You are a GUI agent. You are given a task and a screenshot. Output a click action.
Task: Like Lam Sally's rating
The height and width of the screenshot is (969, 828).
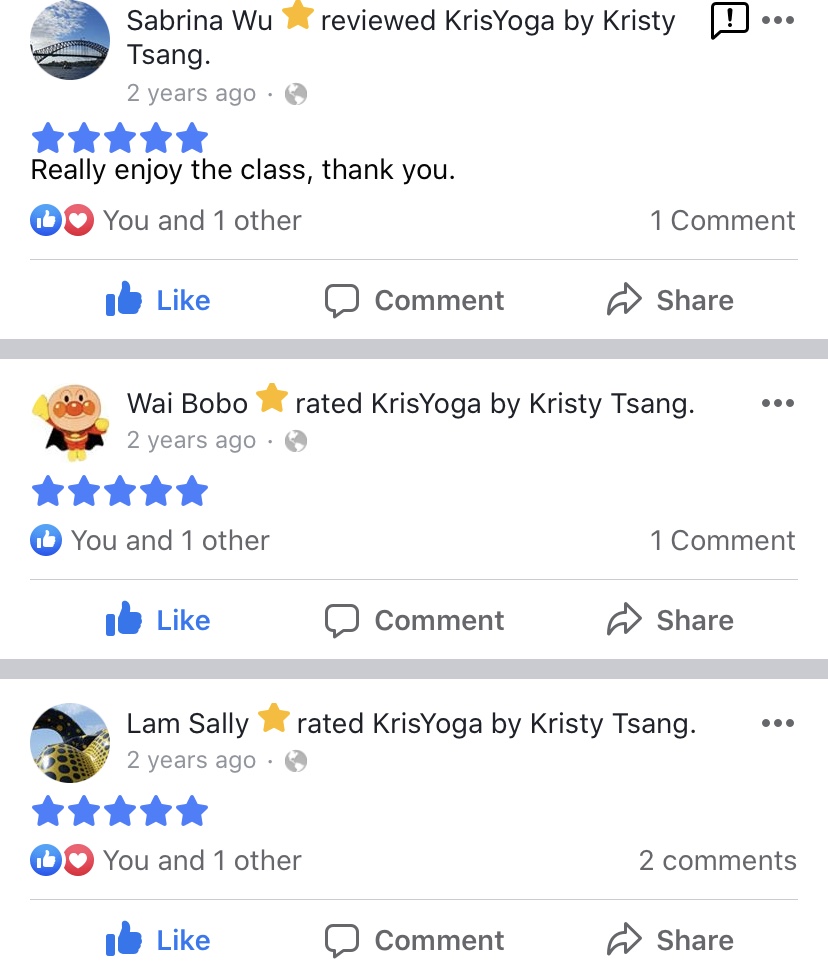point(158,940)
